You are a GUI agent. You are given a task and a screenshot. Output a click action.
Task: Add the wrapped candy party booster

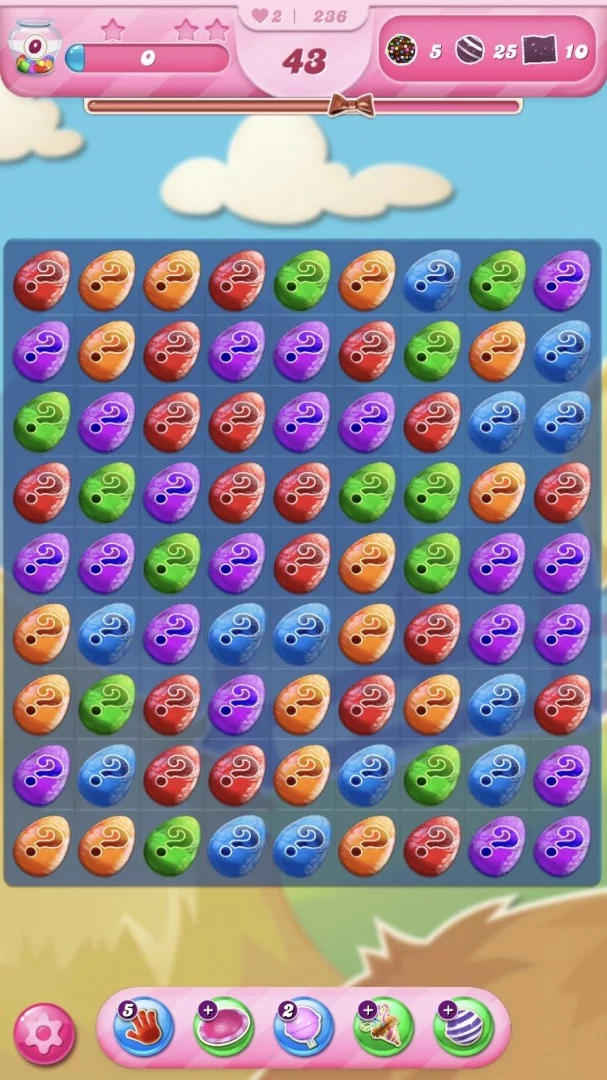pyautogui.click(x=383, y=1027)
